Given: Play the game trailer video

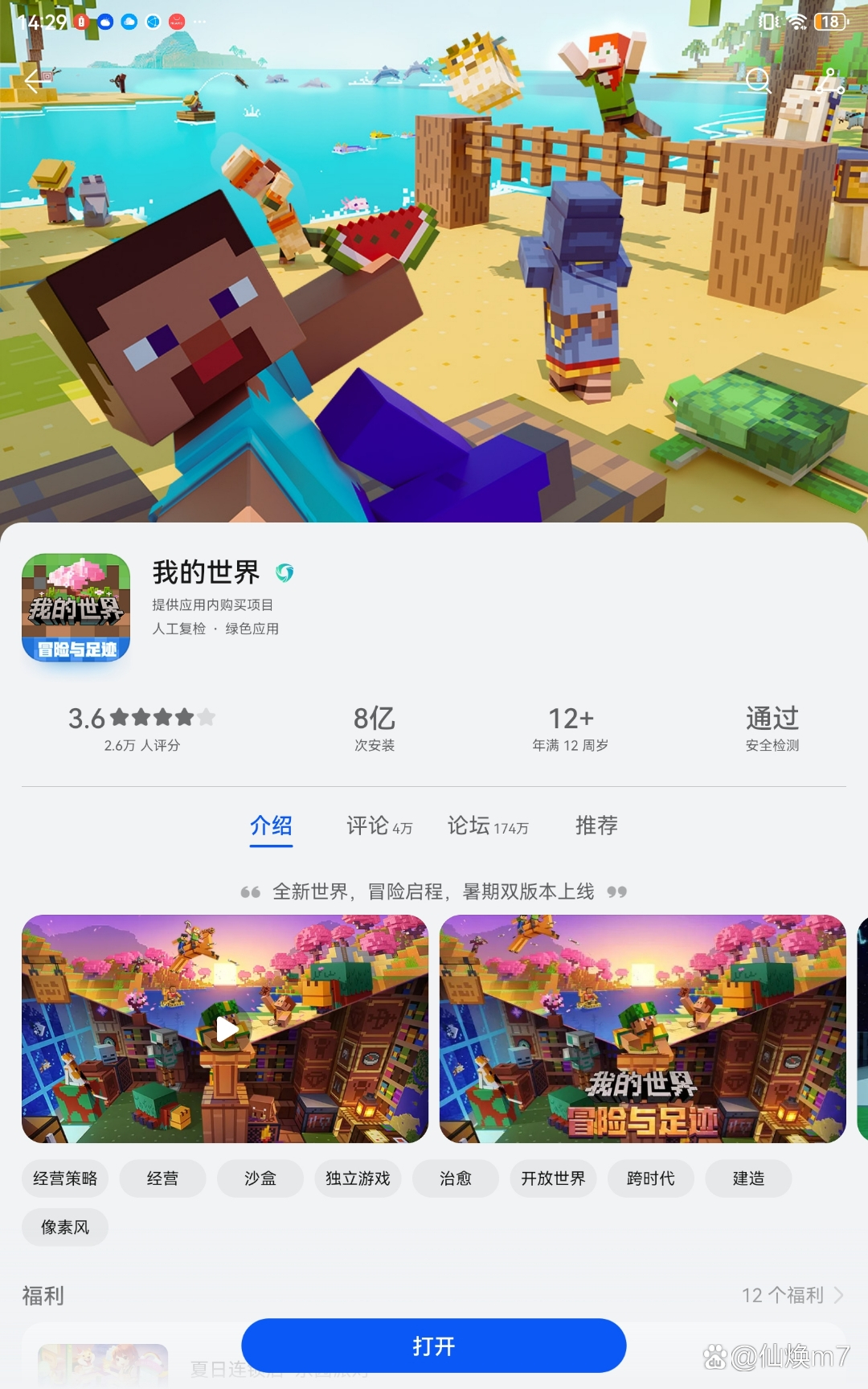Looking at the screenshot, I should tap(226, 1029).
